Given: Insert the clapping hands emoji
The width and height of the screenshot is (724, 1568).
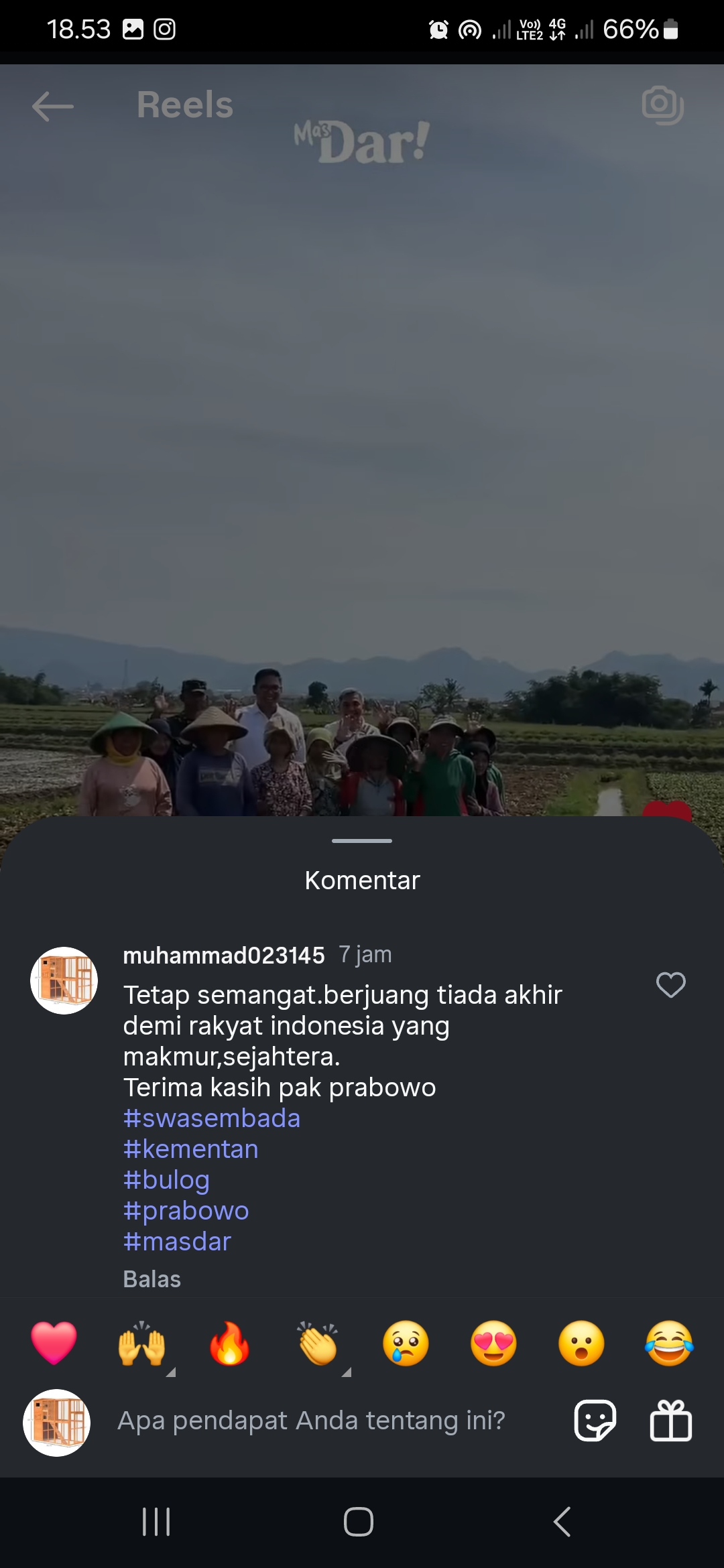Looking at the screenshot, I should [318, 1344].
